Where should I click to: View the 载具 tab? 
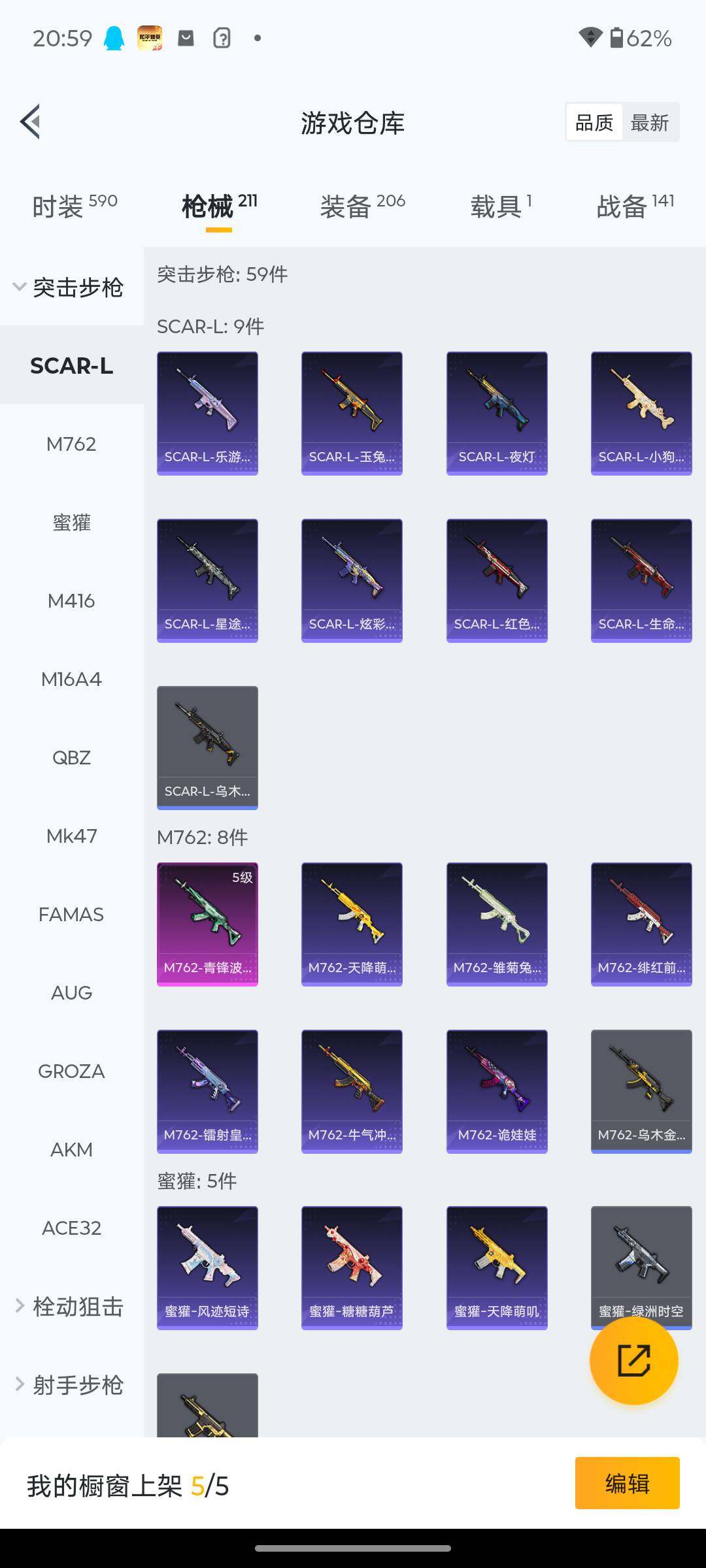501,206
